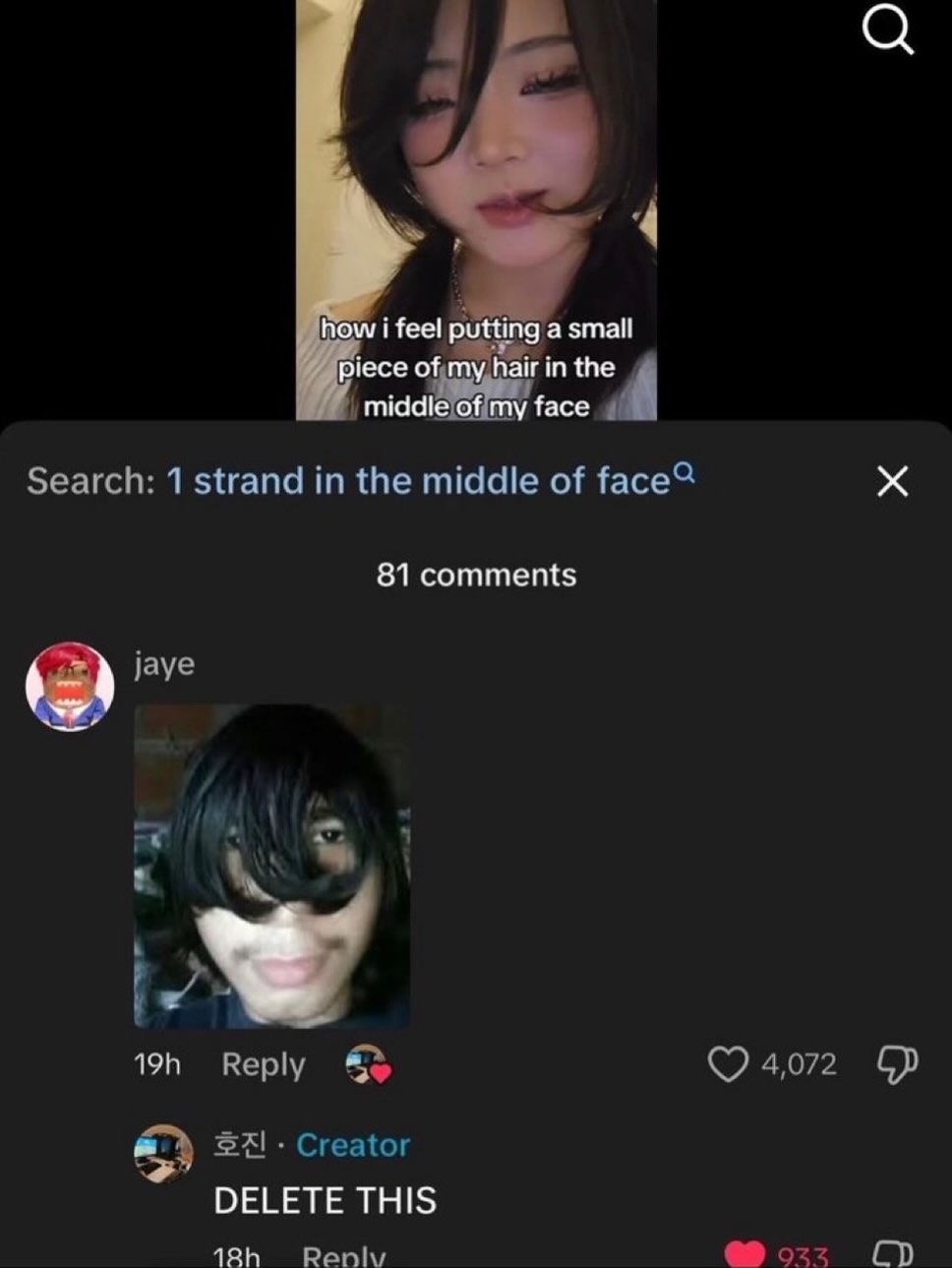Open jaye's profile picture

pyautogui.click(x=69, y=687)
